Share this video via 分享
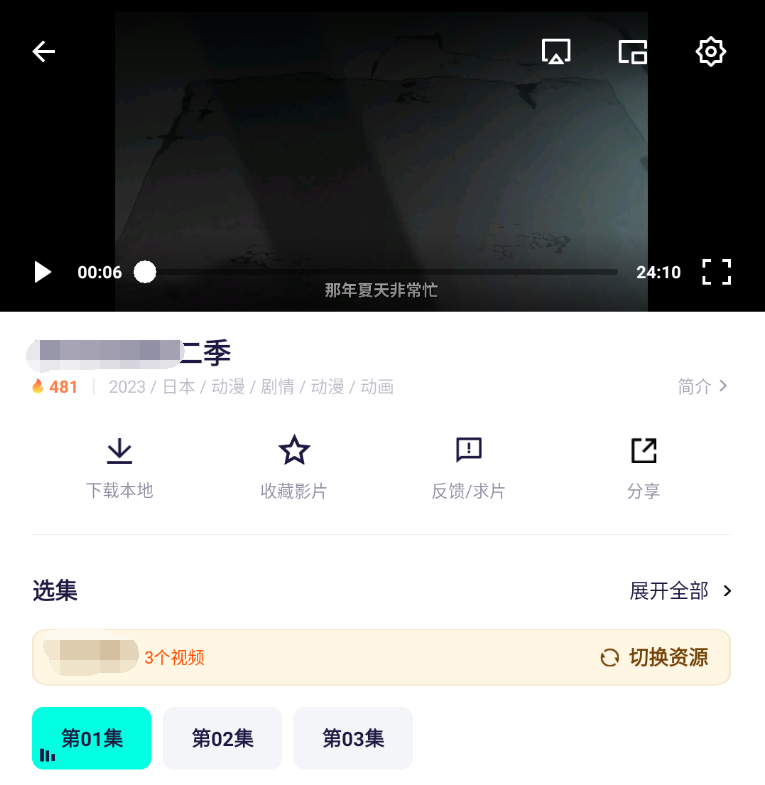The image size is (765, 785). (643, 467)
